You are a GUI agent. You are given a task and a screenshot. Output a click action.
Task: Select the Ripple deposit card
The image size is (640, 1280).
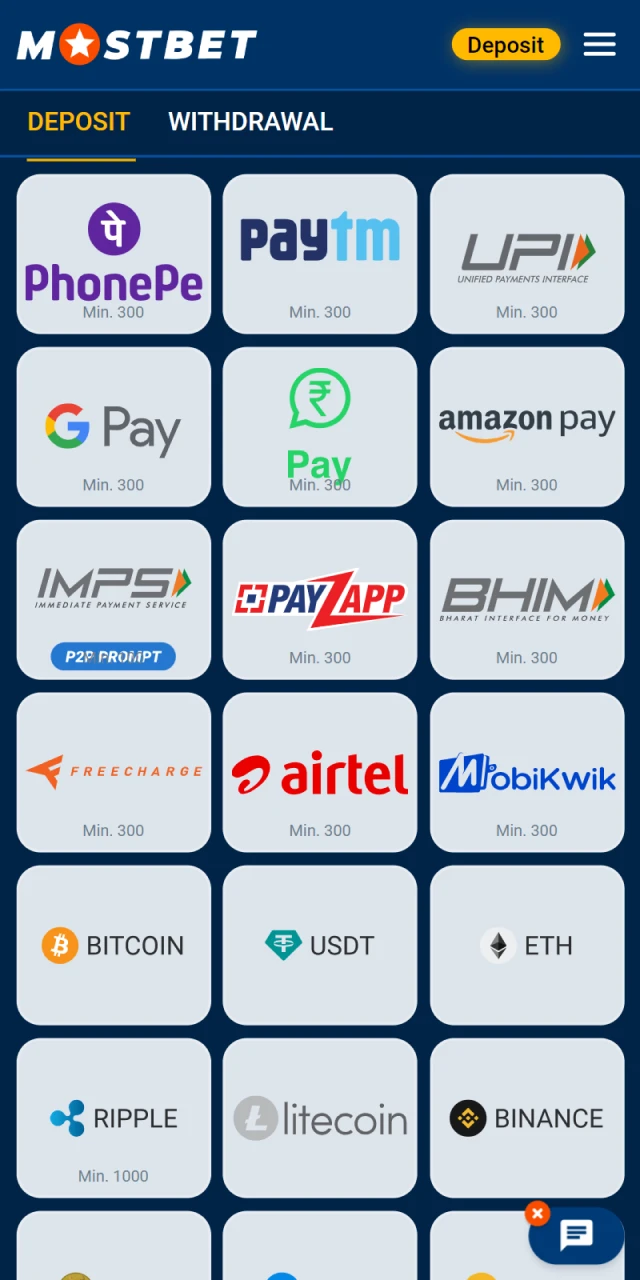point(114,1118)
